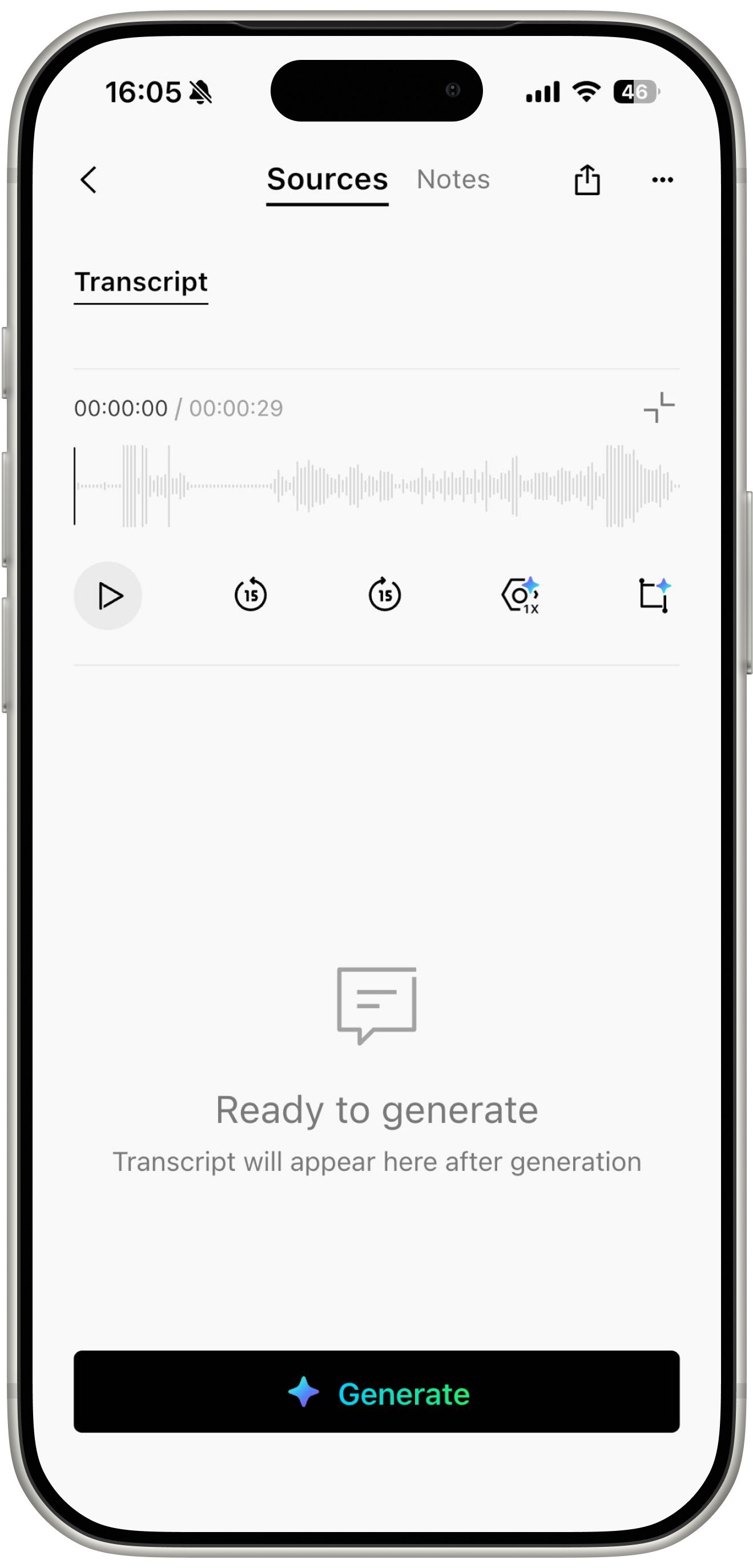Tap Generate to create the transcript

click(377, 1393)
